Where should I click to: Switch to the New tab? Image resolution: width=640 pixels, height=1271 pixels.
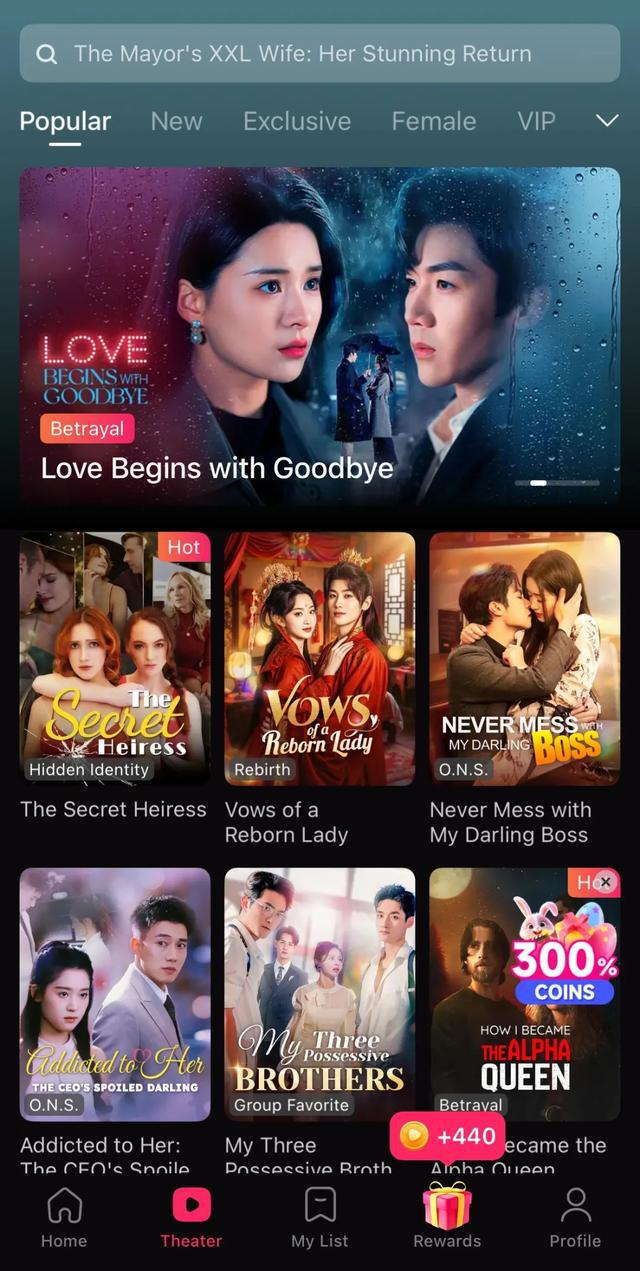tap(176, 122)
